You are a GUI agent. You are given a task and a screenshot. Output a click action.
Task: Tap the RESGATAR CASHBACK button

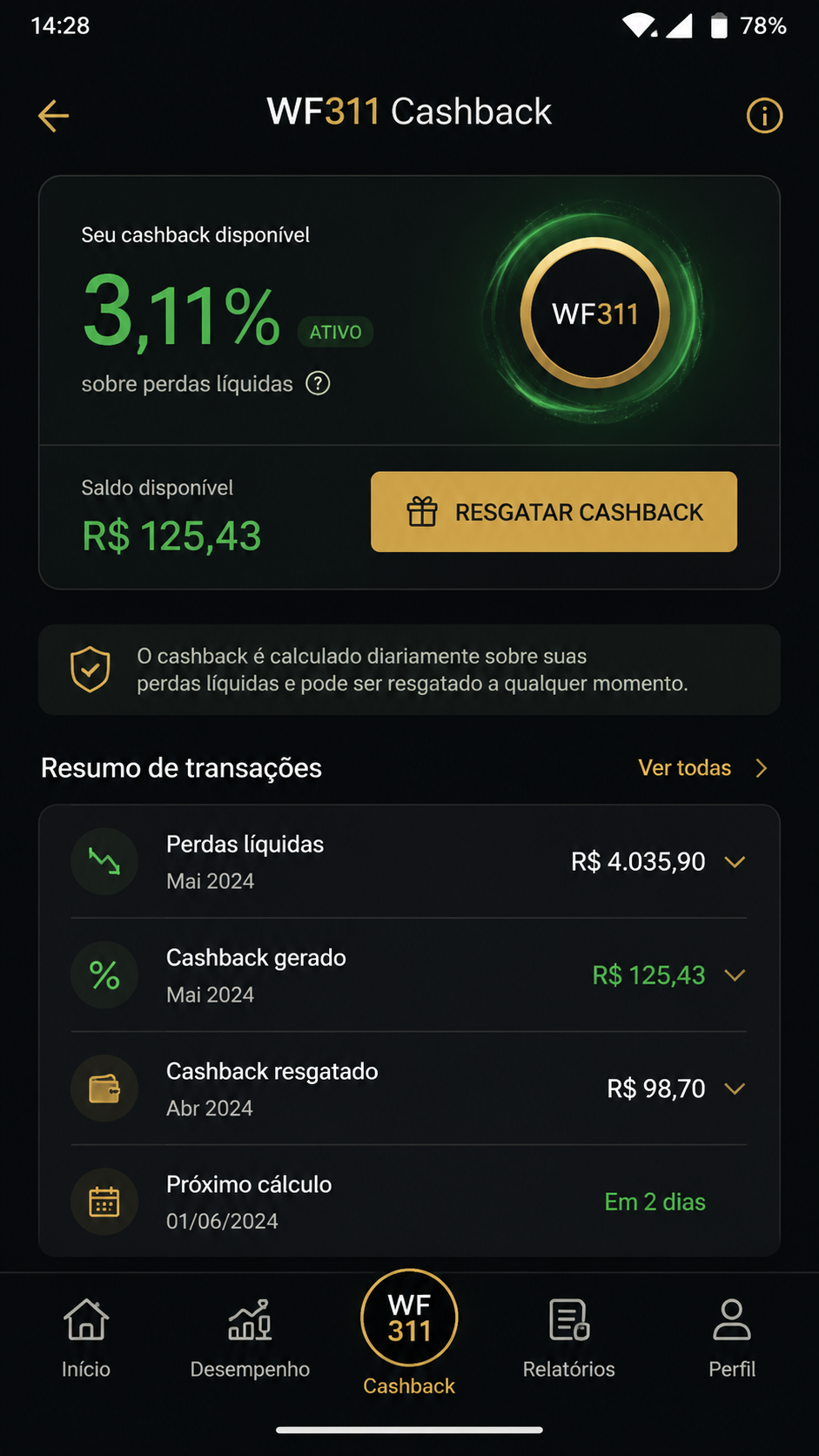[x=554, y=512]
